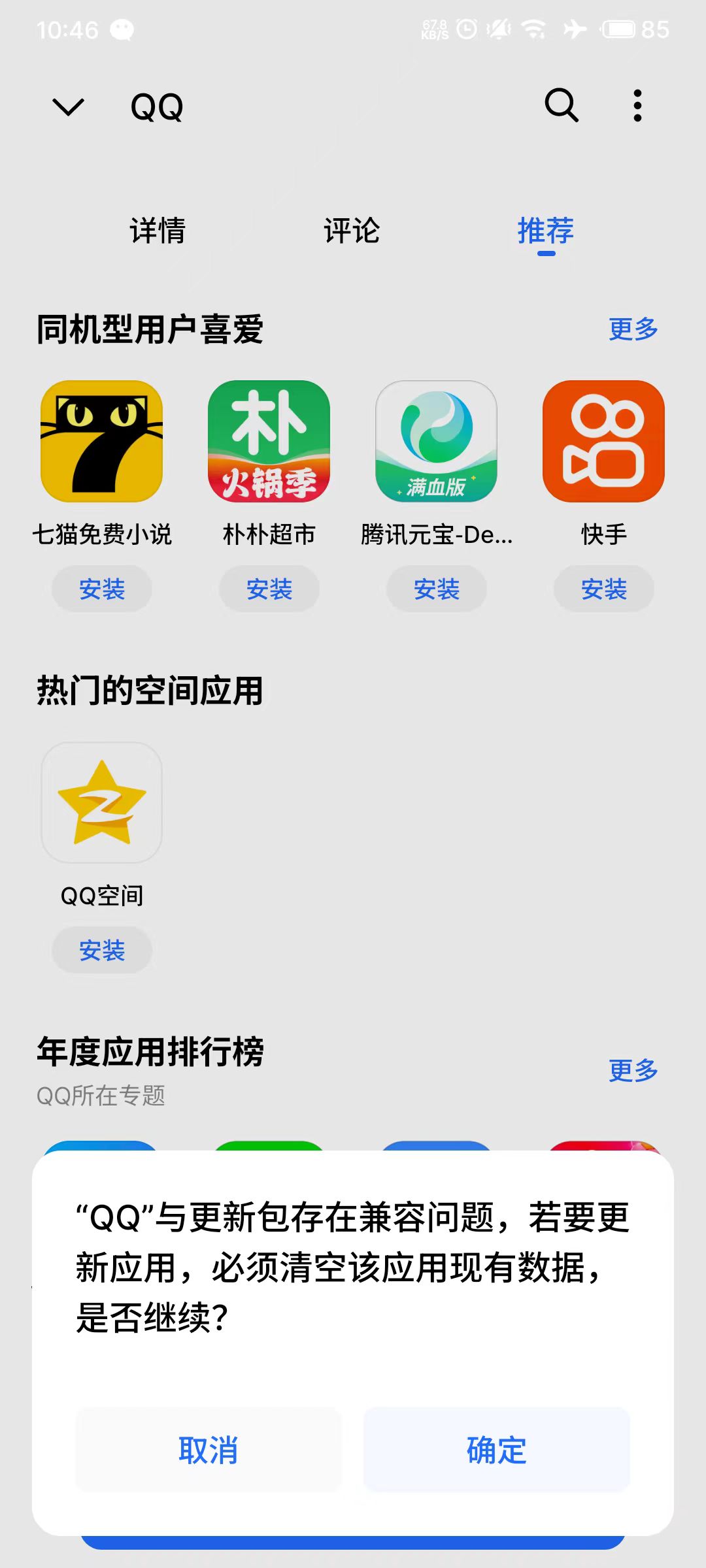Open the QQ空间 app icon
The image size is (706, 1568).
pos(102,802)
